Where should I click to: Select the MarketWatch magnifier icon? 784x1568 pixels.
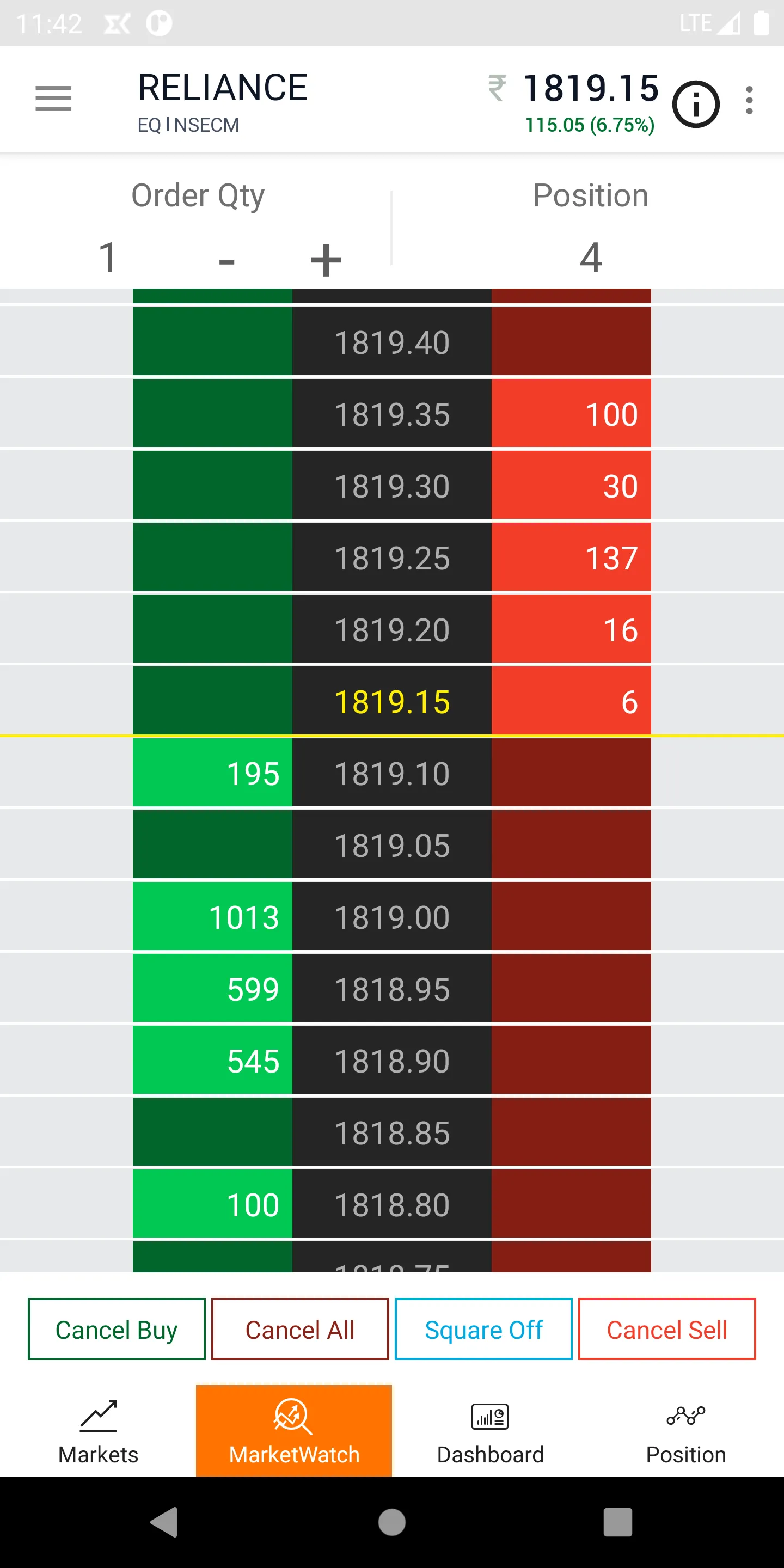click(x=293, y=1418)
